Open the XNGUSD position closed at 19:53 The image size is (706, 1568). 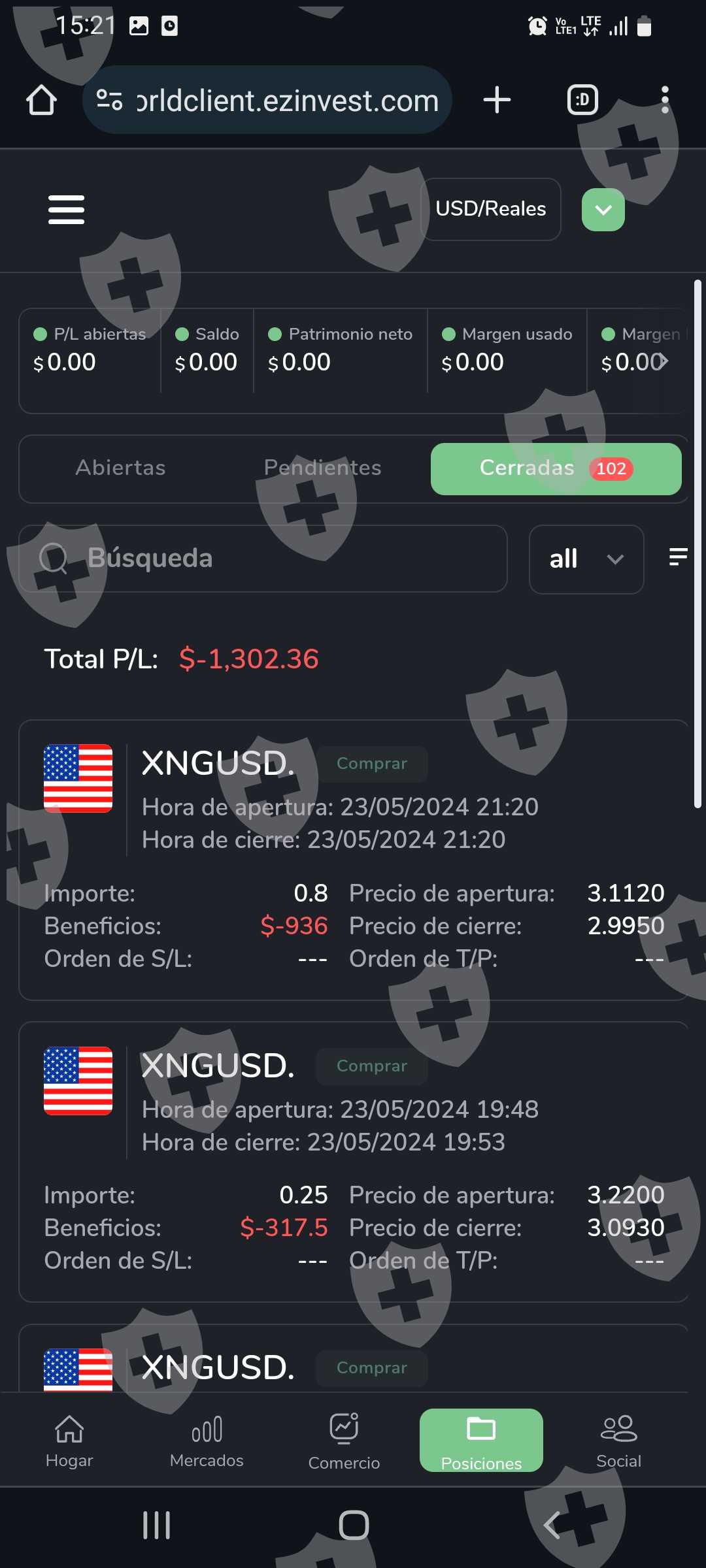click(x=353, y=1162)
